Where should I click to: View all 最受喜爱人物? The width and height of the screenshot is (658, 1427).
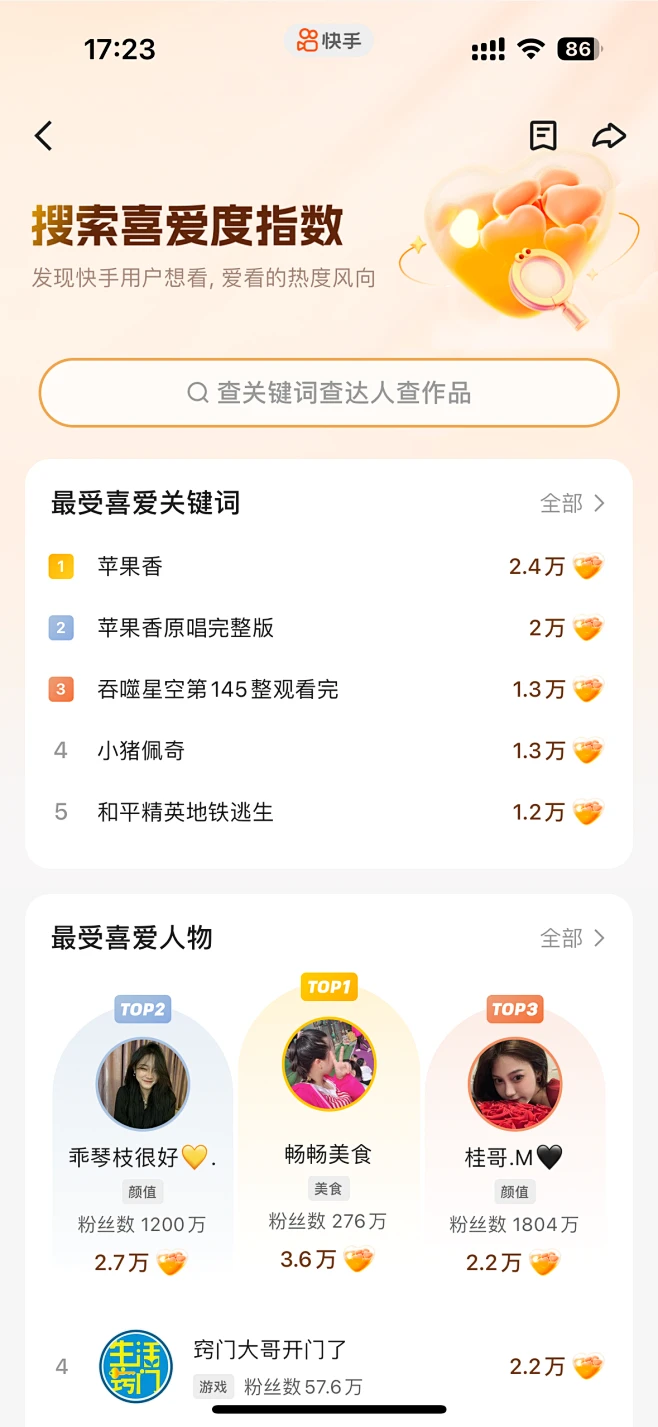click(573, 938)
